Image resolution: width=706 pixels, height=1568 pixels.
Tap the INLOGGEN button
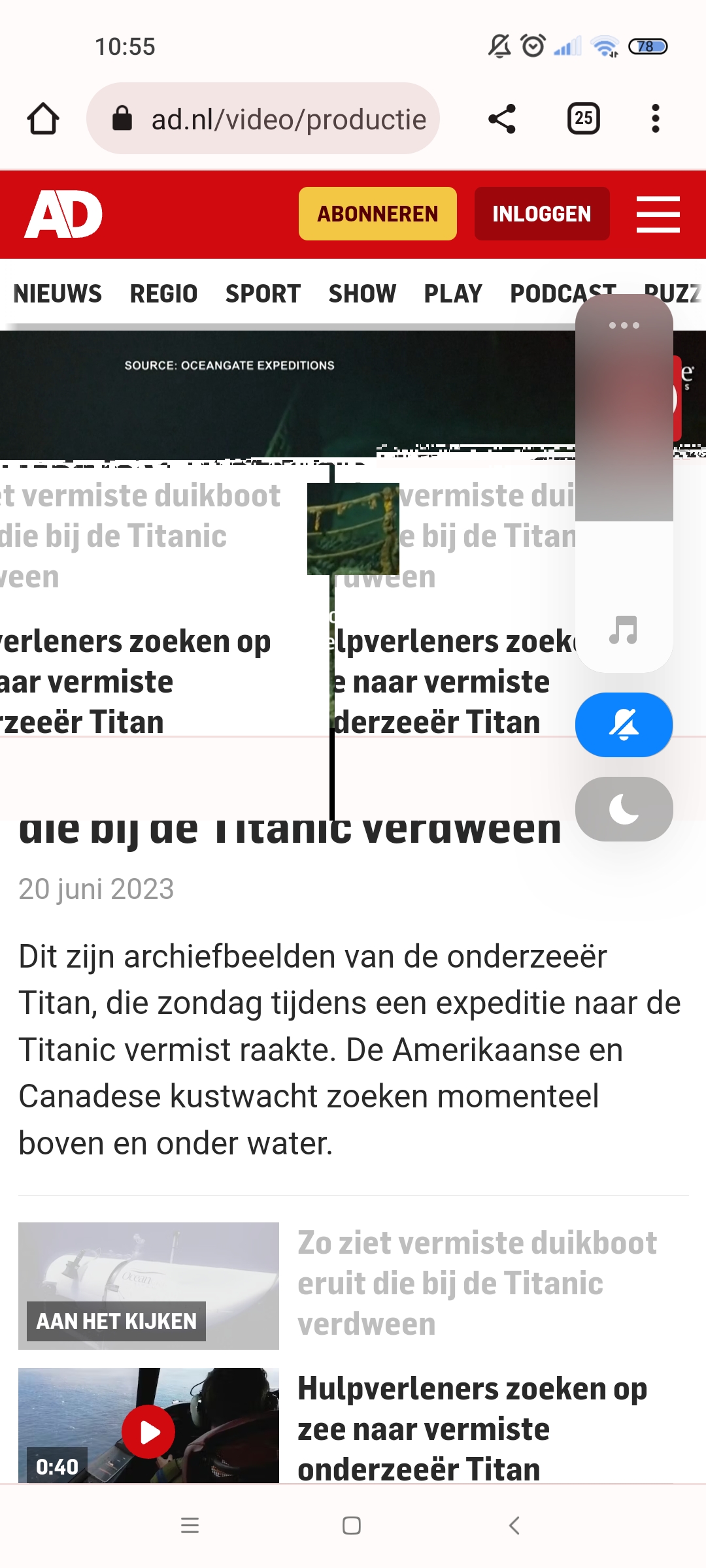[x=542, y=214]
